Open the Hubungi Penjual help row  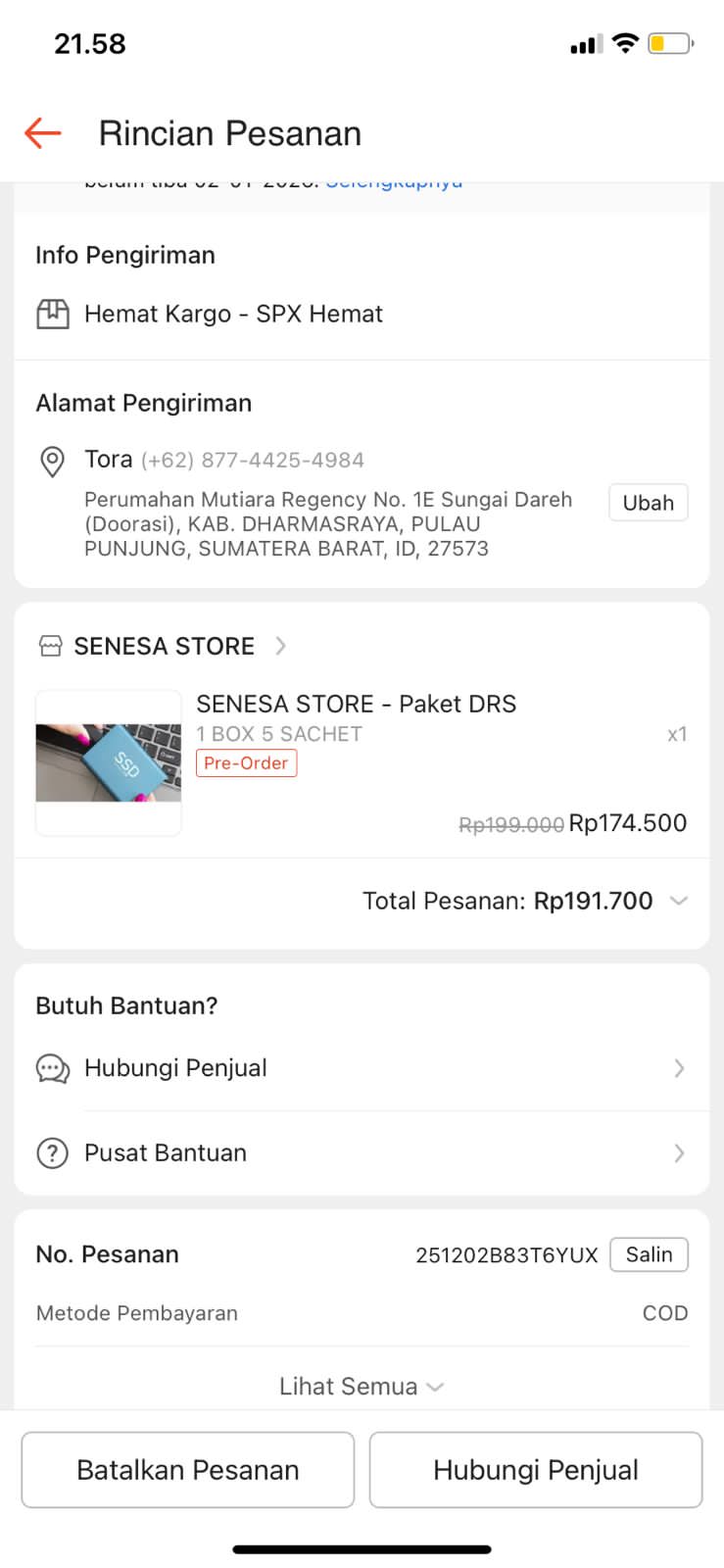point(361,1068)
